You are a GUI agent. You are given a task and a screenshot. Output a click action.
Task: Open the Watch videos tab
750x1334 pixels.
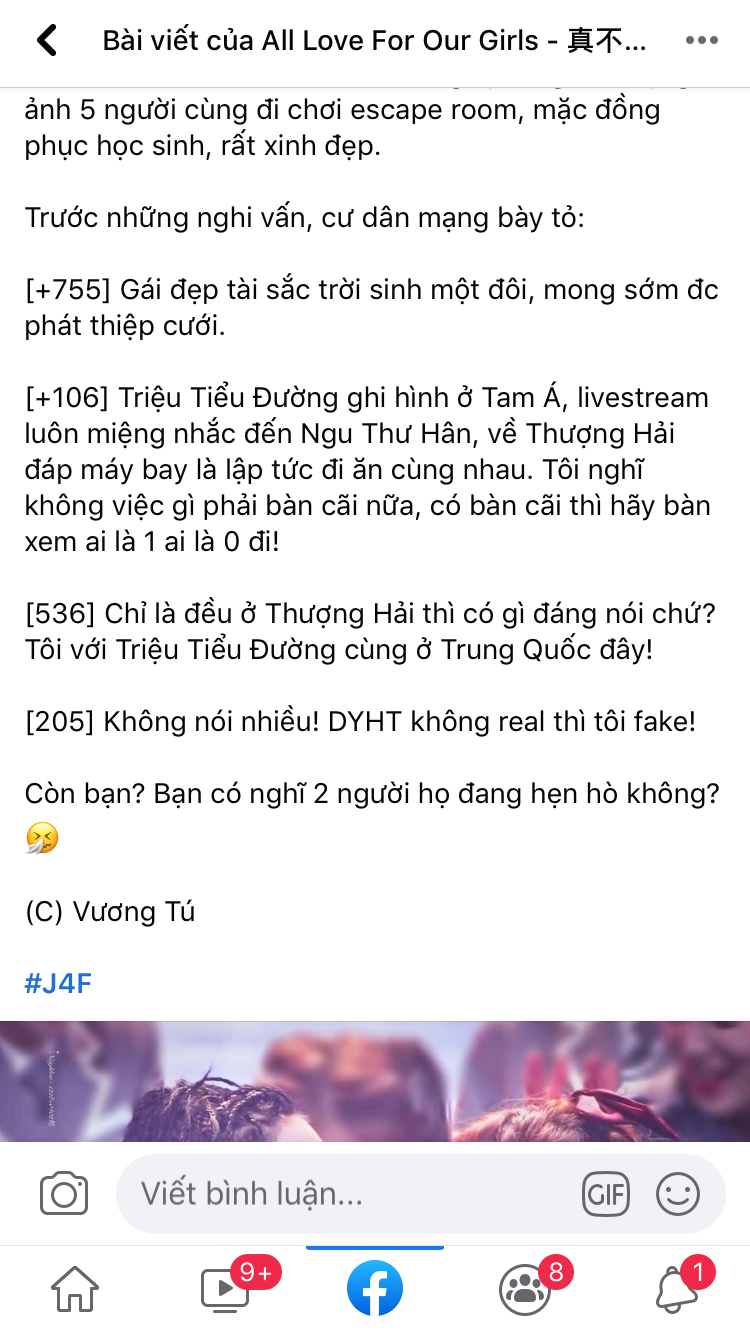tap(226, 1290)
